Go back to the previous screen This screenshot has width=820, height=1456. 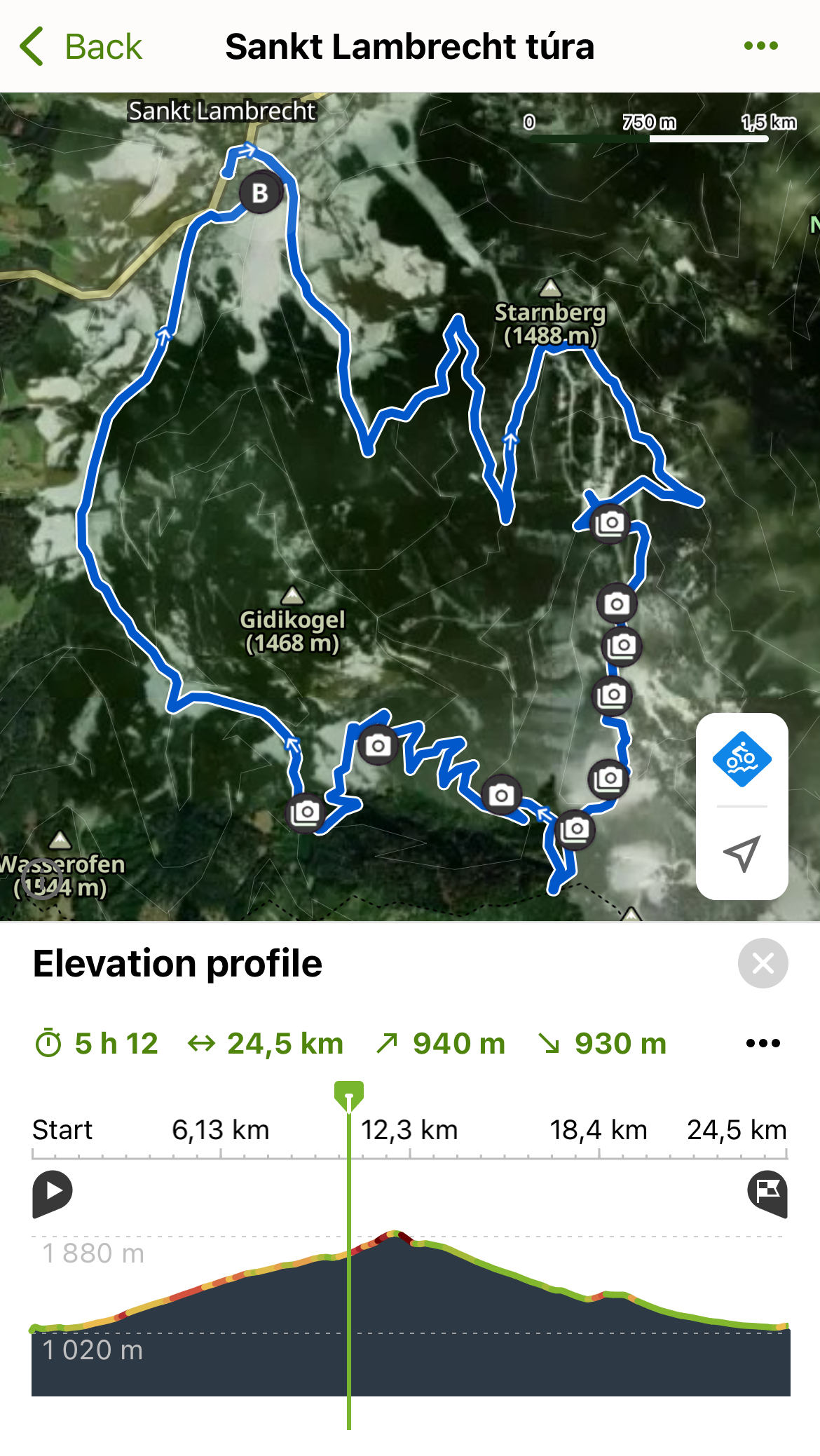[80, 47]
